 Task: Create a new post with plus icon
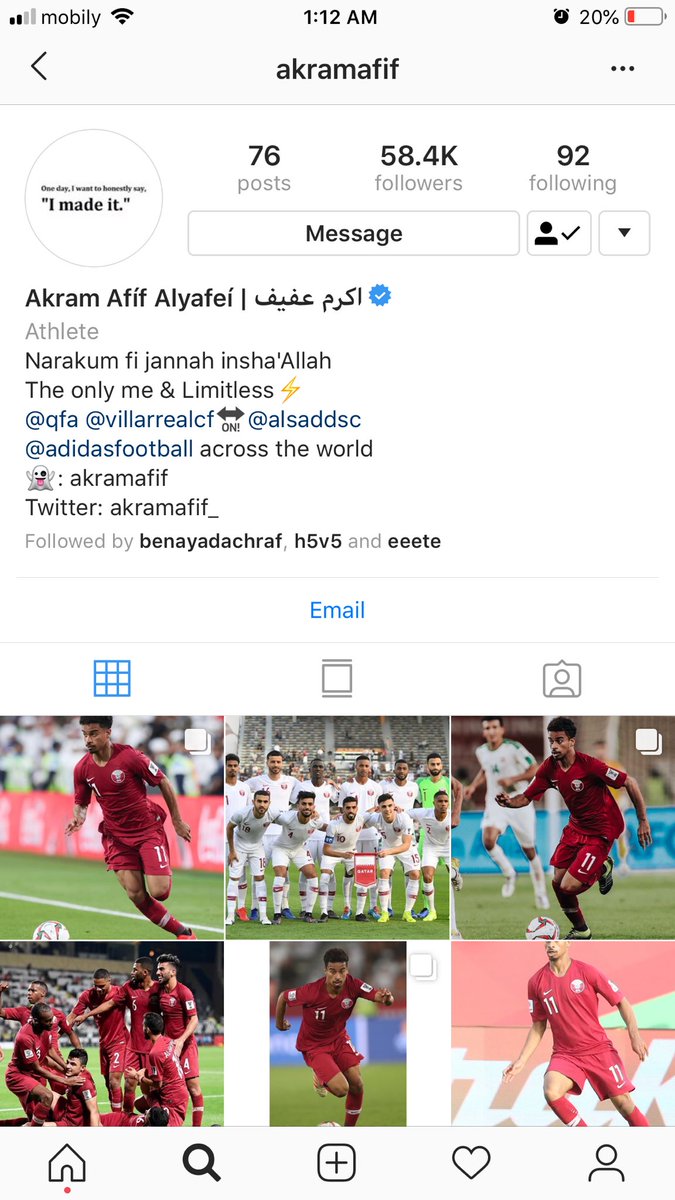pos(337,1162)
